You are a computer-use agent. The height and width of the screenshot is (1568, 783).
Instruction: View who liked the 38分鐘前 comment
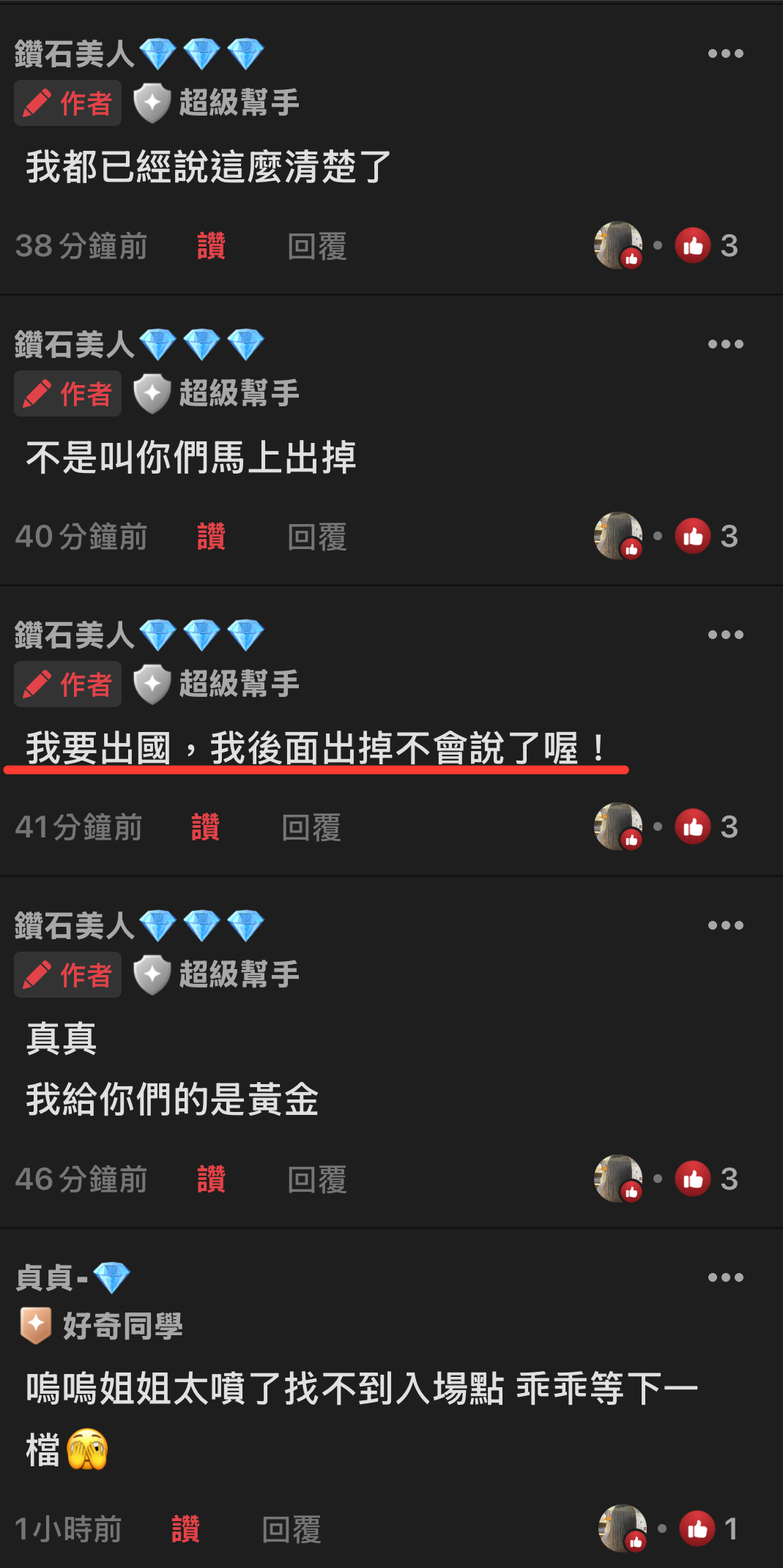tap(705, 246)
